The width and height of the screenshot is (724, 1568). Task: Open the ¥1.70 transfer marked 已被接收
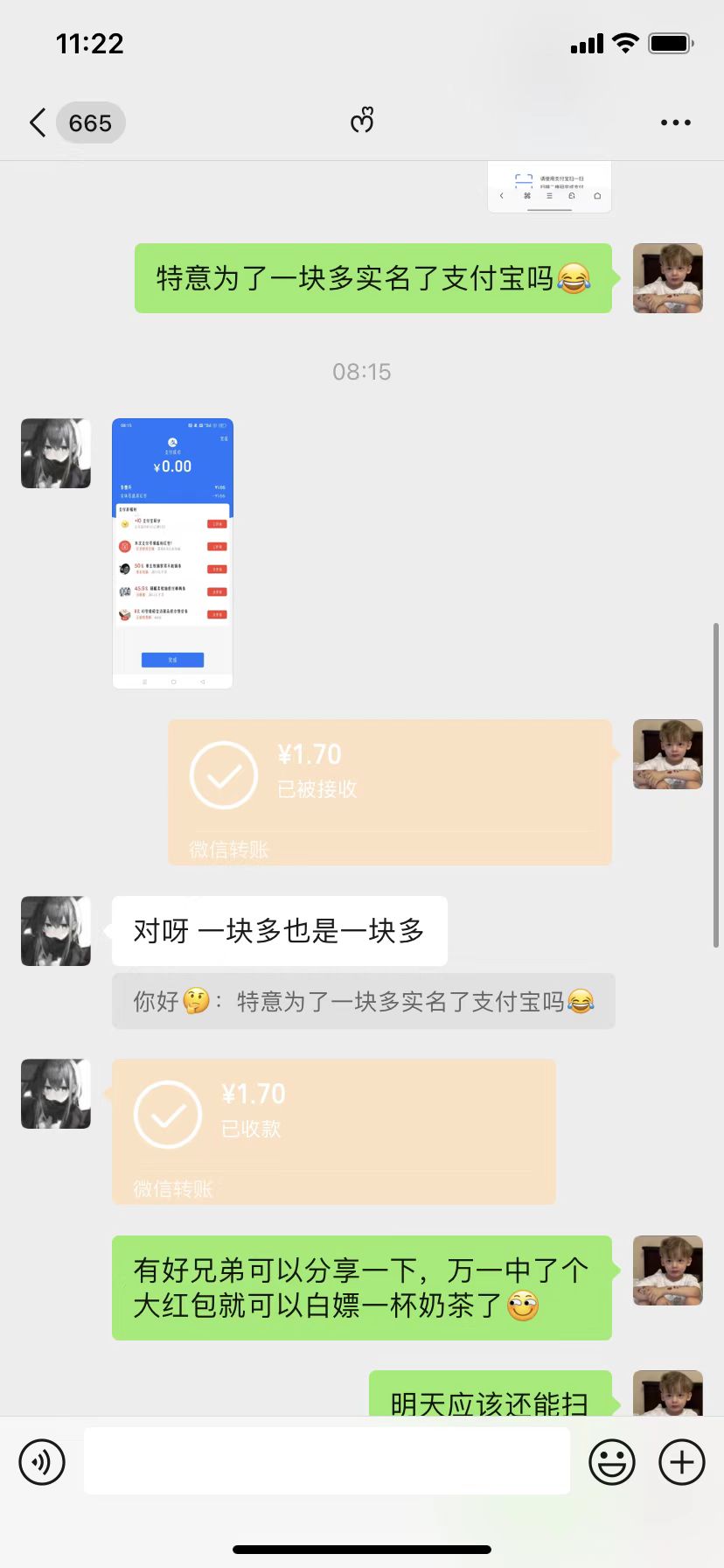pos(389,792)
